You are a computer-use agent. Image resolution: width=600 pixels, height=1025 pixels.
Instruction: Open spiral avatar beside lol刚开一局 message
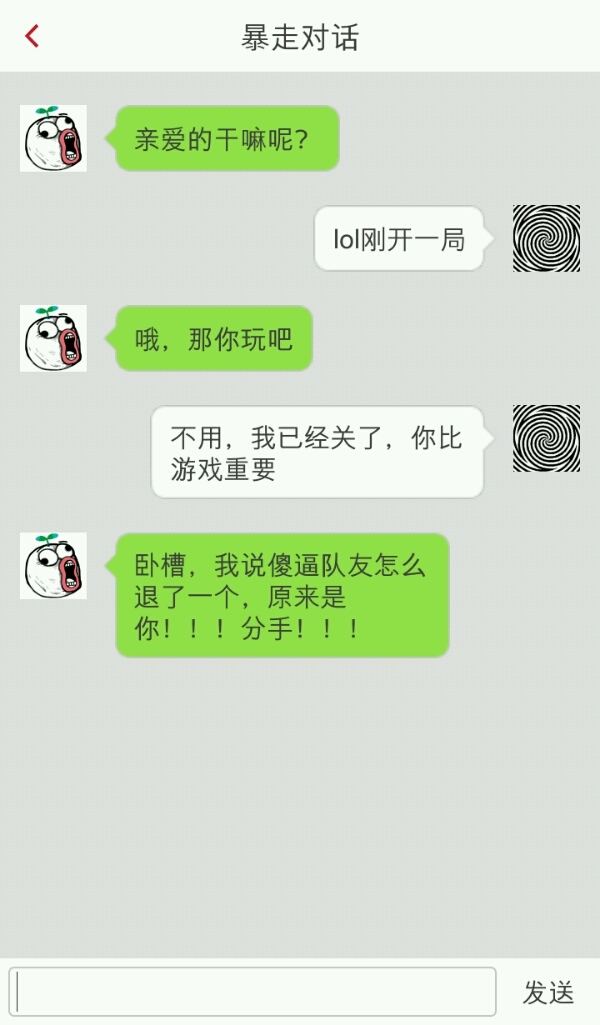(x=546, y=238)
